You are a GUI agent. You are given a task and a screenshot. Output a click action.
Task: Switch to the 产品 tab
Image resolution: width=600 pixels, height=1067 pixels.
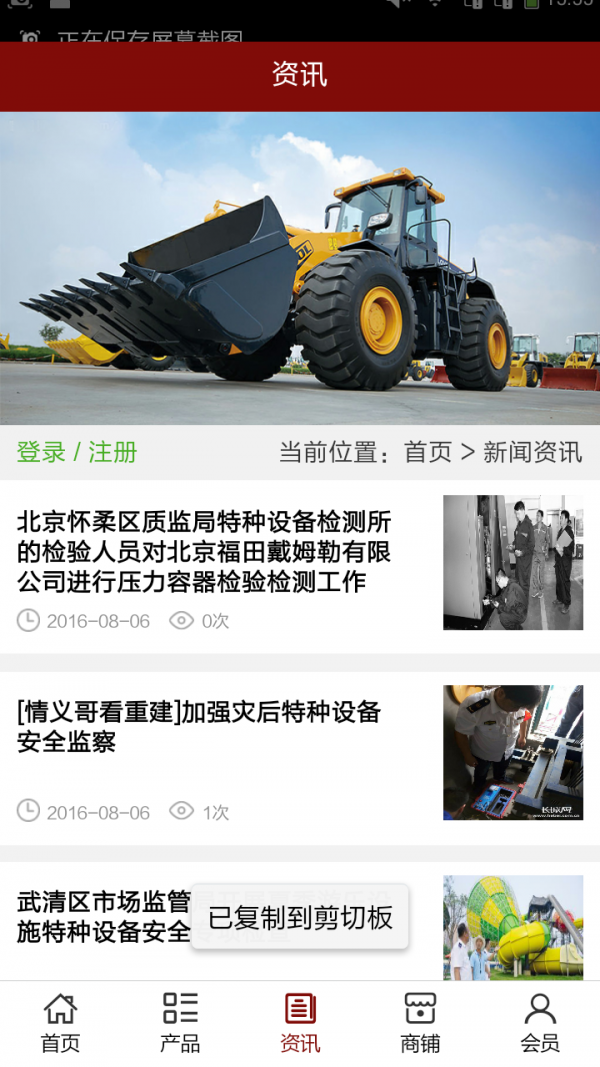click(180, 1023)
